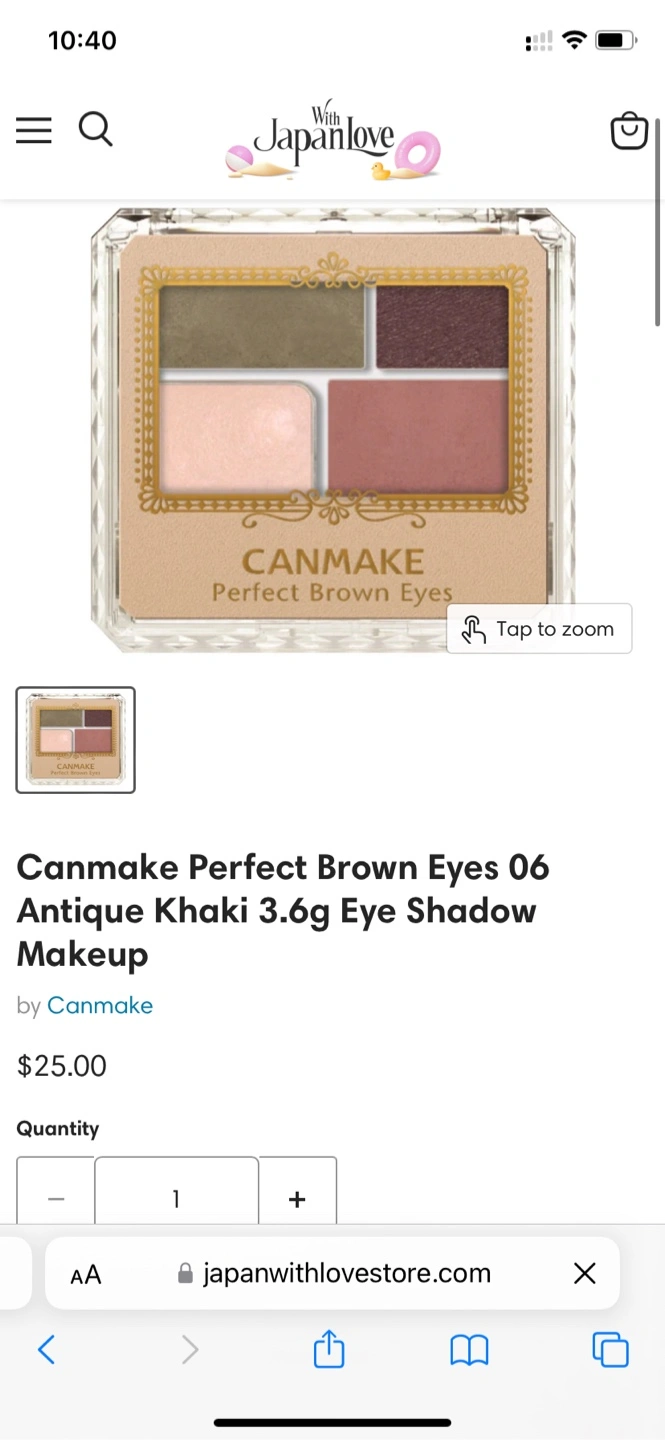Tap to zoom the product image
Viewport: 665px width, 1440px height.
point(539,629)
